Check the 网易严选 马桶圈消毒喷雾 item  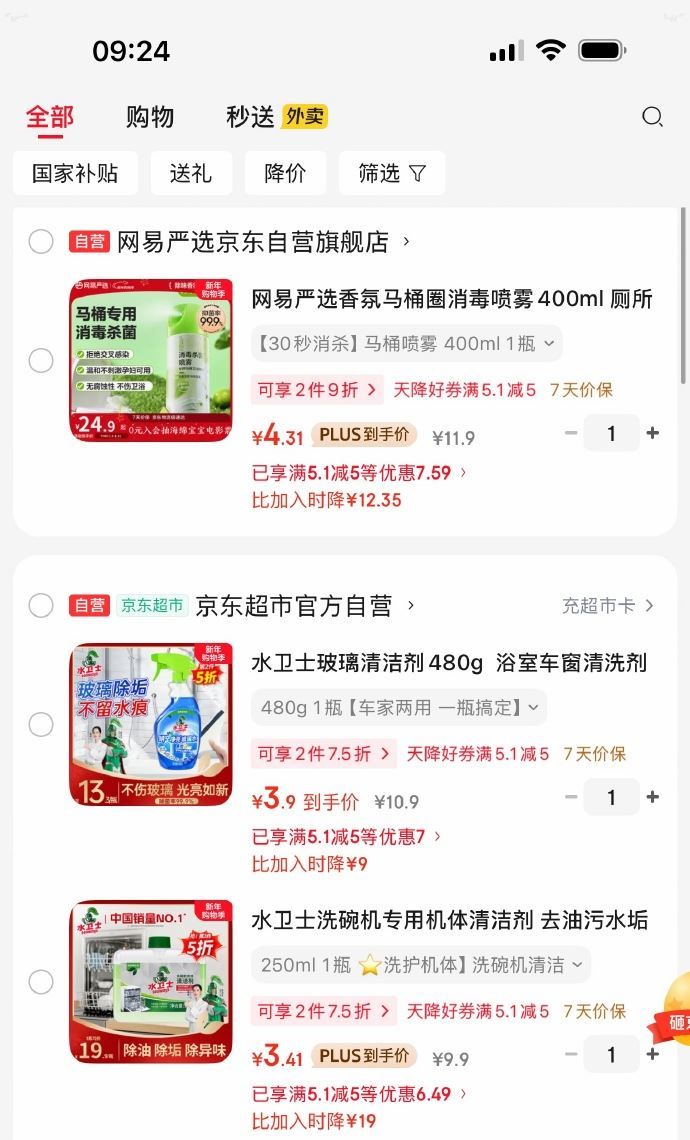(x=41, y=360)
